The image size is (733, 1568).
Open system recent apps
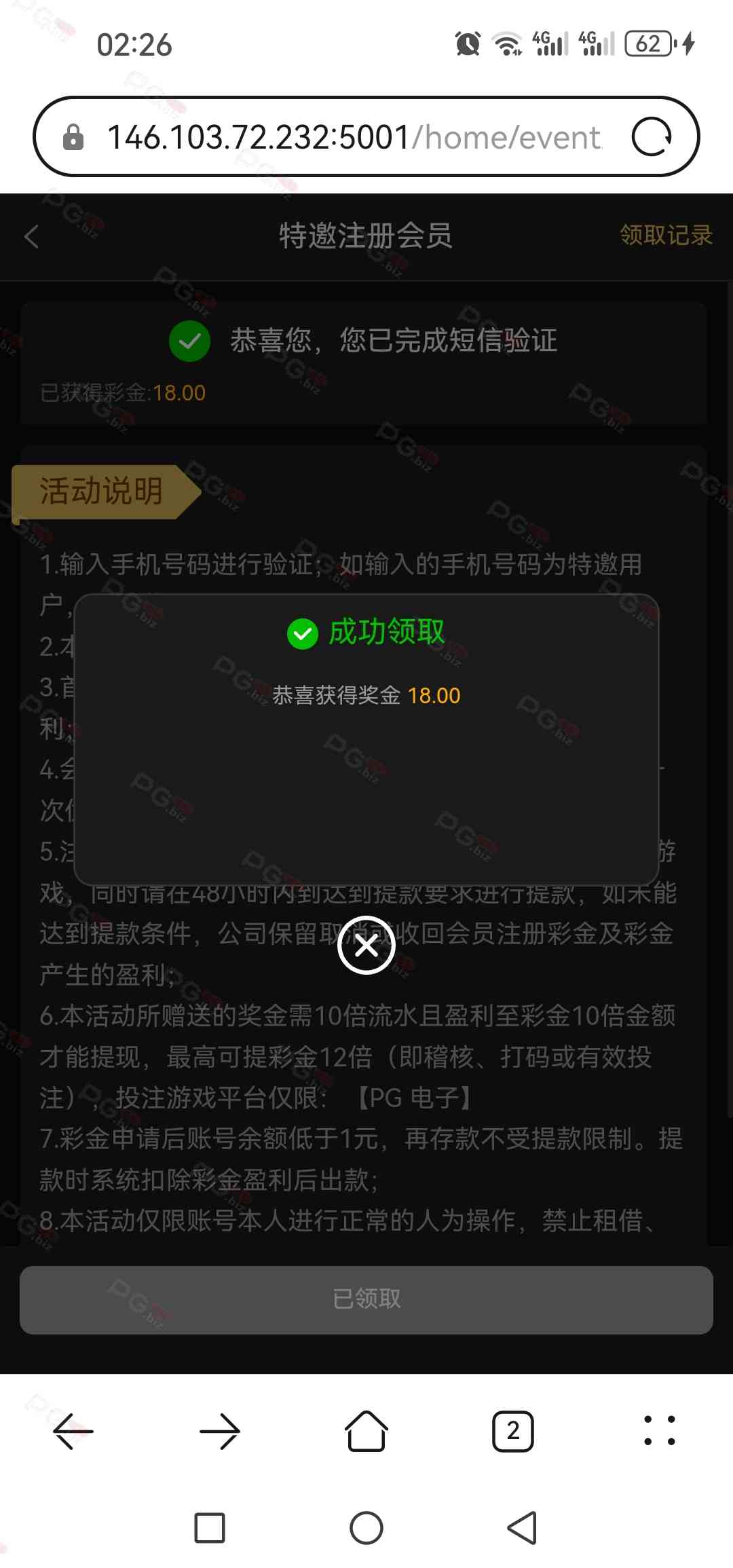click(x=210, y=1529)
